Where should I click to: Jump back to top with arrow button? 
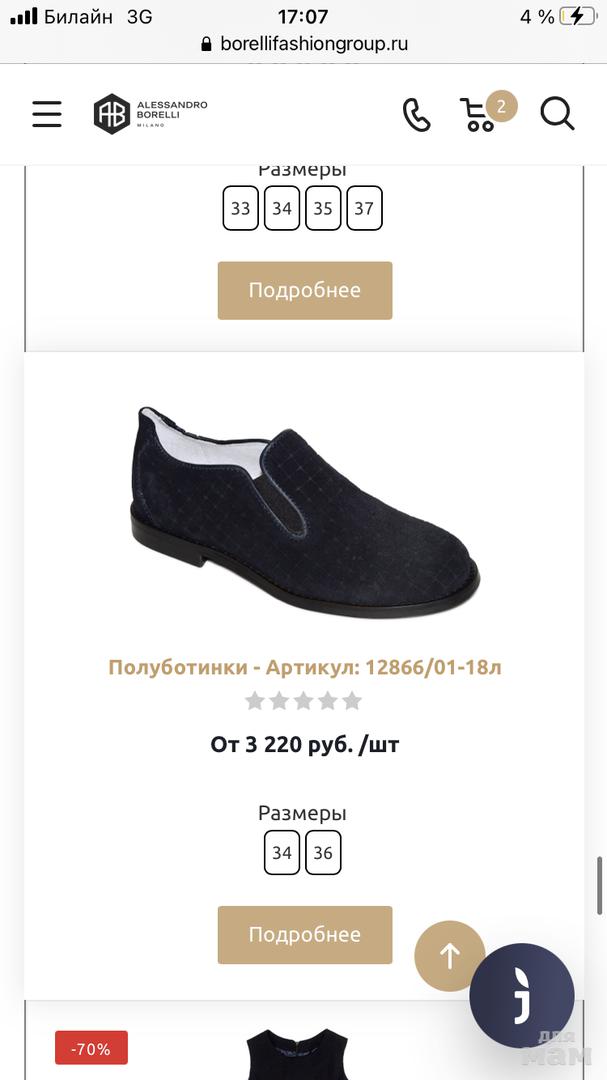(x=450, y=956)
